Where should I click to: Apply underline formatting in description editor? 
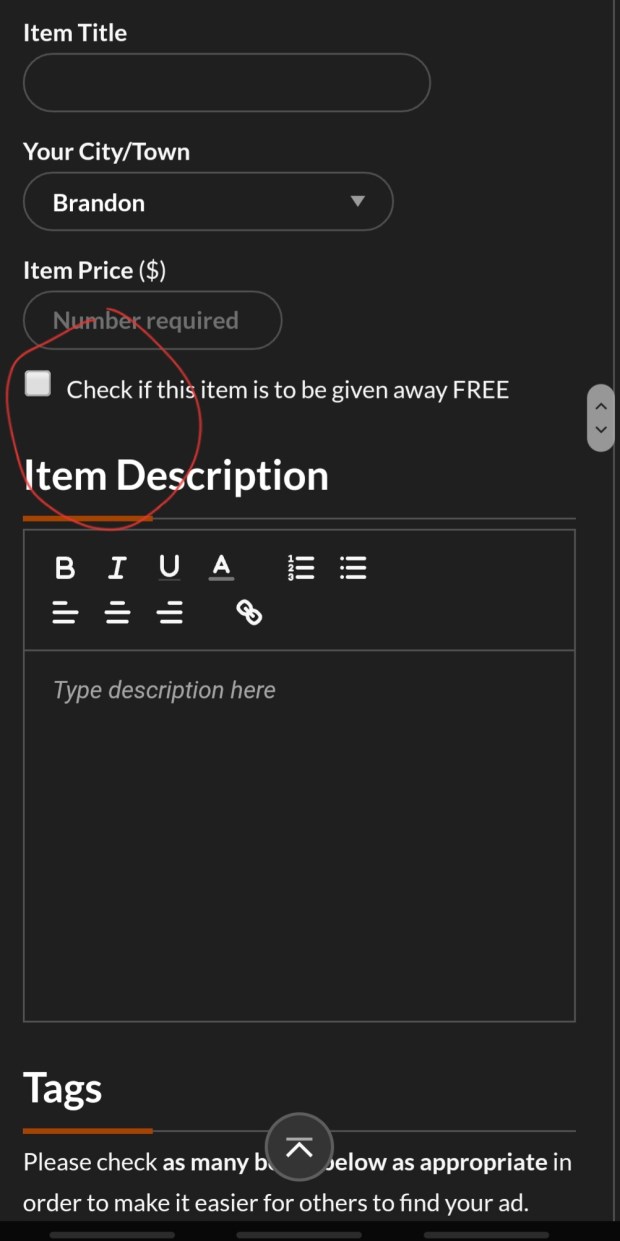[x=170, y=568]
